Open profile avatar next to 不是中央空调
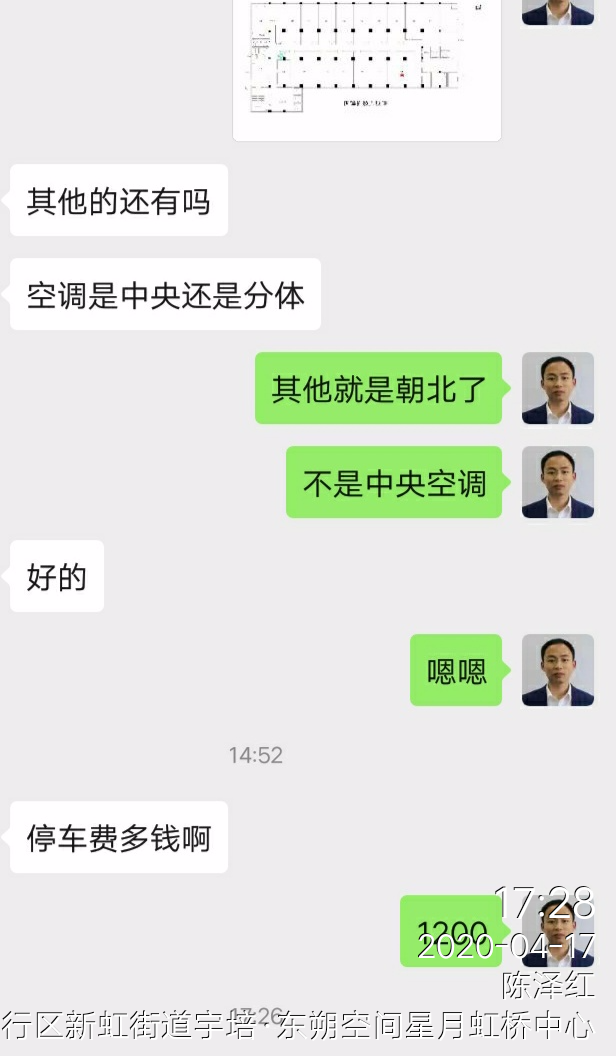Image resolution: width=616 pixels, height=1056 pixels. [x=557, y=482]
